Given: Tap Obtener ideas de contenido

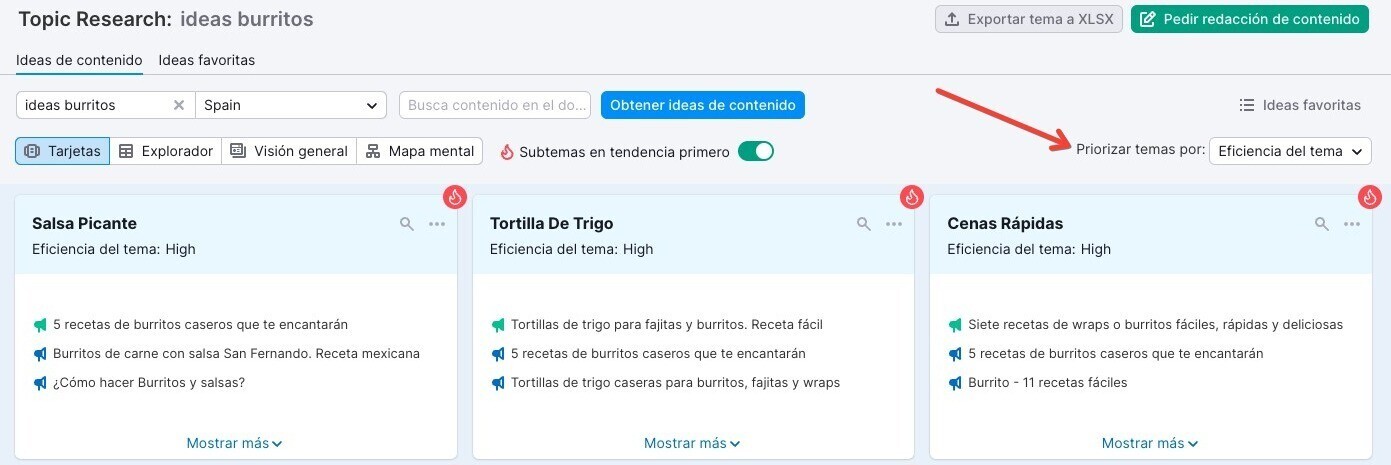Looking at the screenshot, I should [x=702, y=105].
